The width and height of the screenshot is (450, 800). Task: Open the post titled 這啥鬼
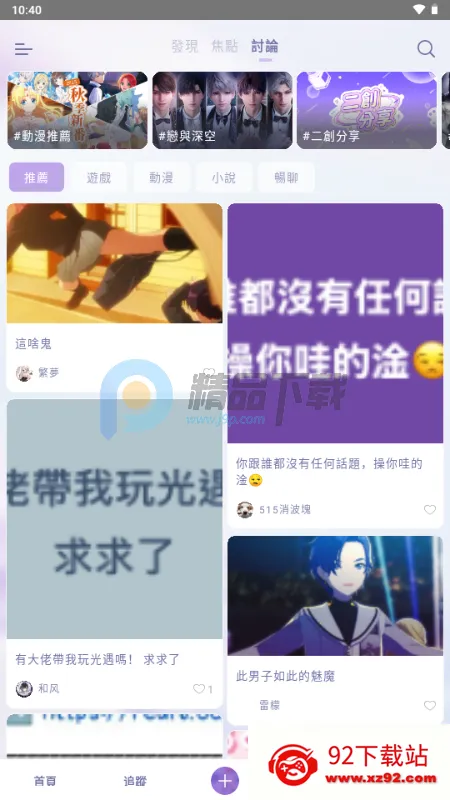point(114,297)
